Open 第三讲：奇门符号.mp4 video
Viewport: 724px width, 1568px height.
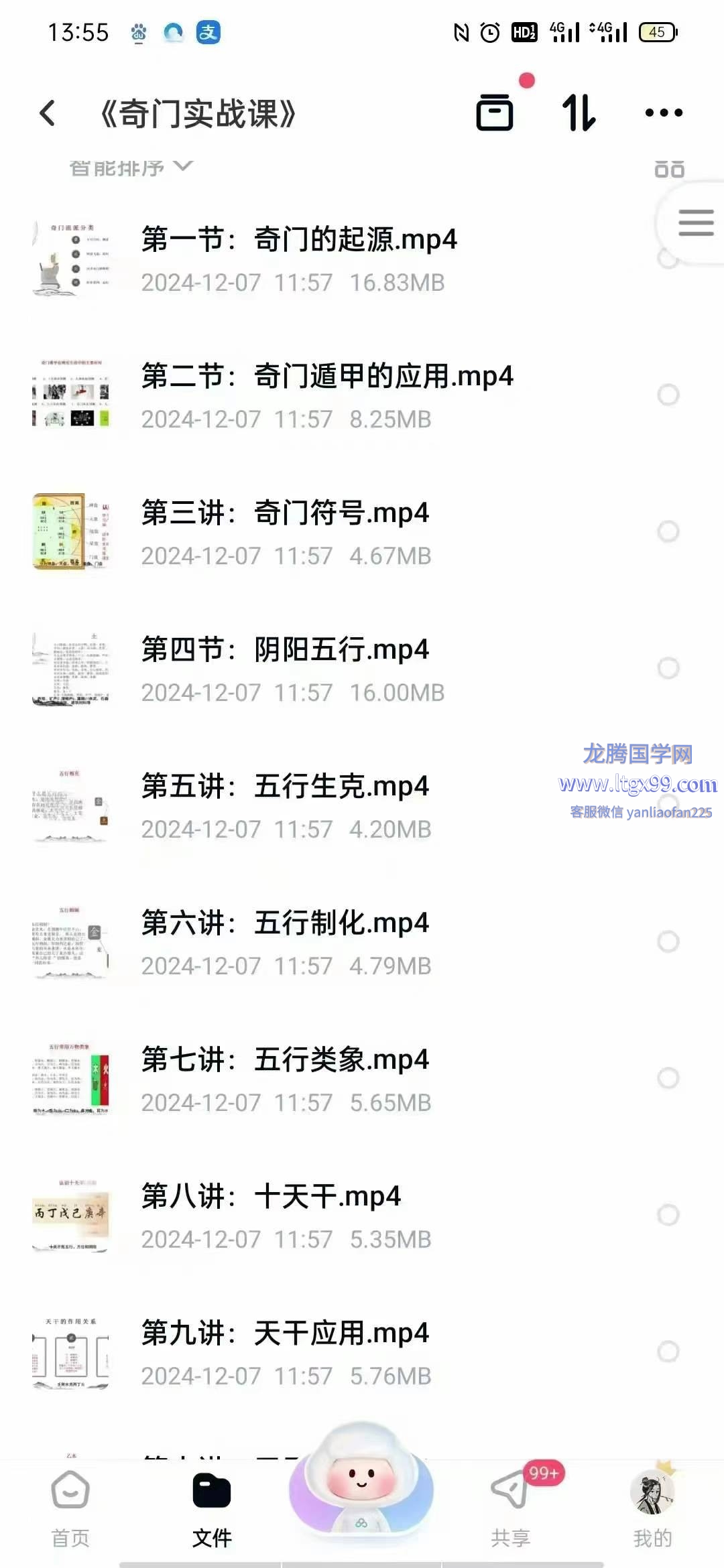coord(285,513)
